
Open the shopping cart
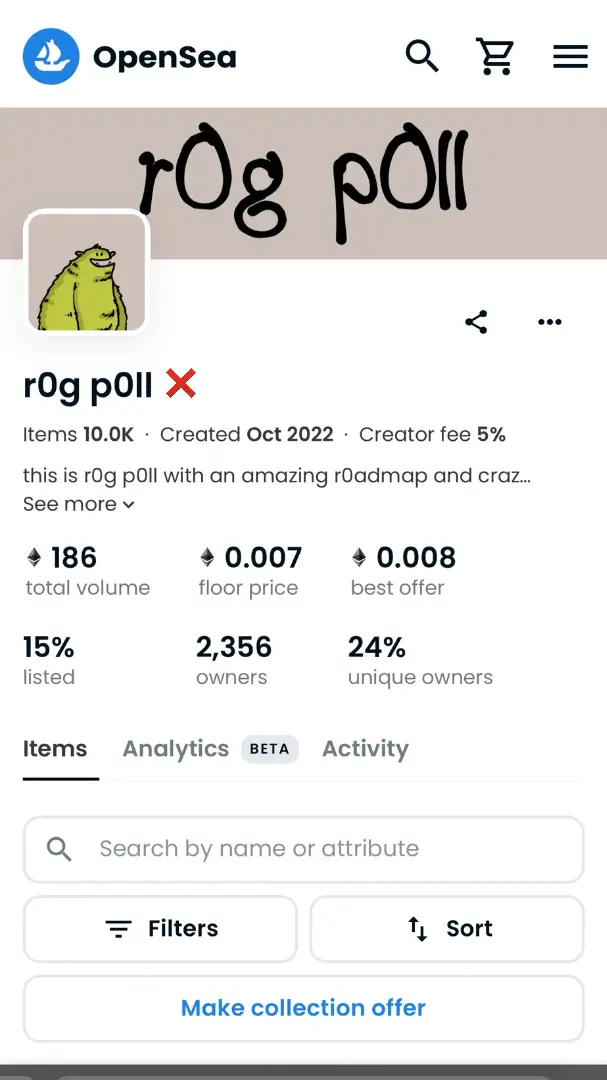(x=496, y=56)
